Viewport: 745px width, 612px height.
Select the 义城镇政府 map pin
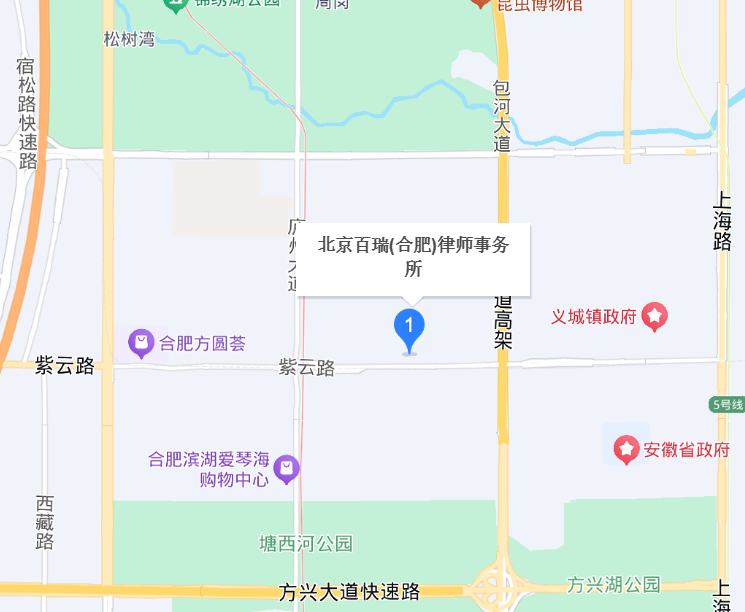[655, 317]
